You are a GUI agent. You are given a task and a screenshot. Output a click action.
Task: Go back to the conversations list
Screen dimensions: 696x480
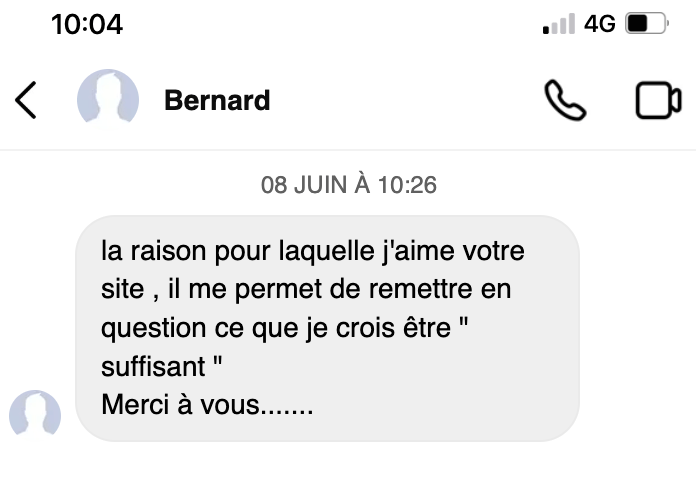(x=27, y=101)
